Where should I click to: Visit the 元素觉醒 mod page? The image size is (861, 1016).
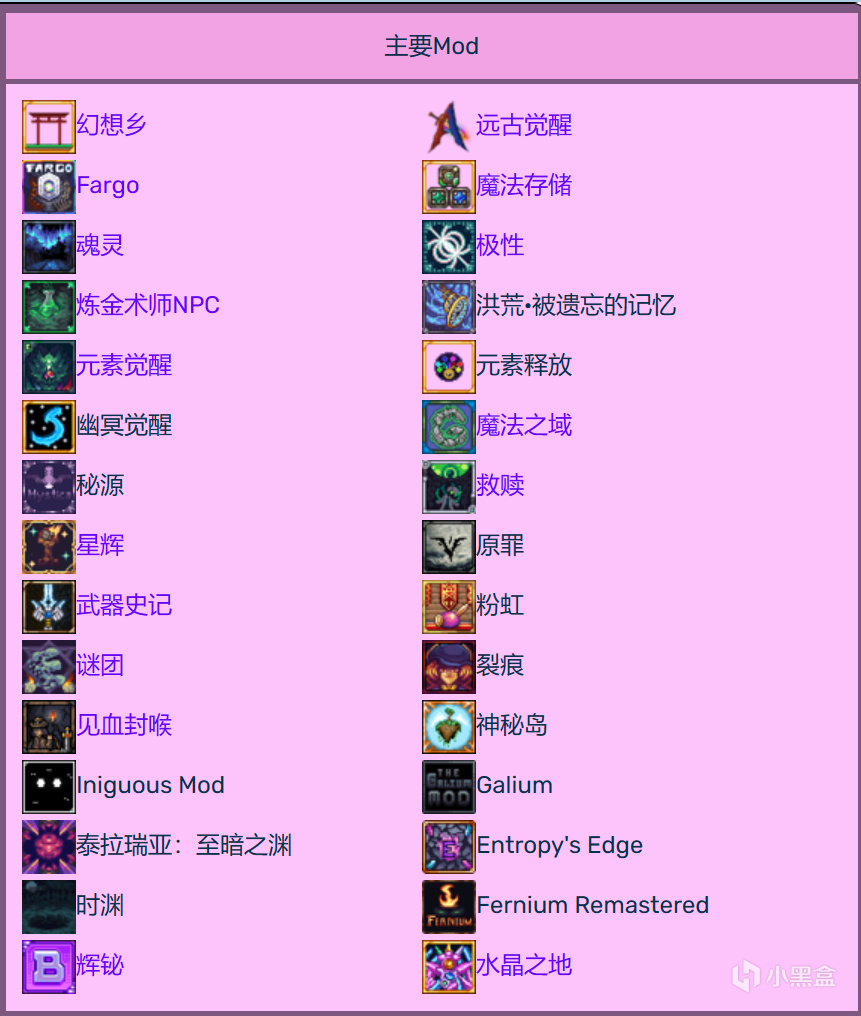(124, 365)
